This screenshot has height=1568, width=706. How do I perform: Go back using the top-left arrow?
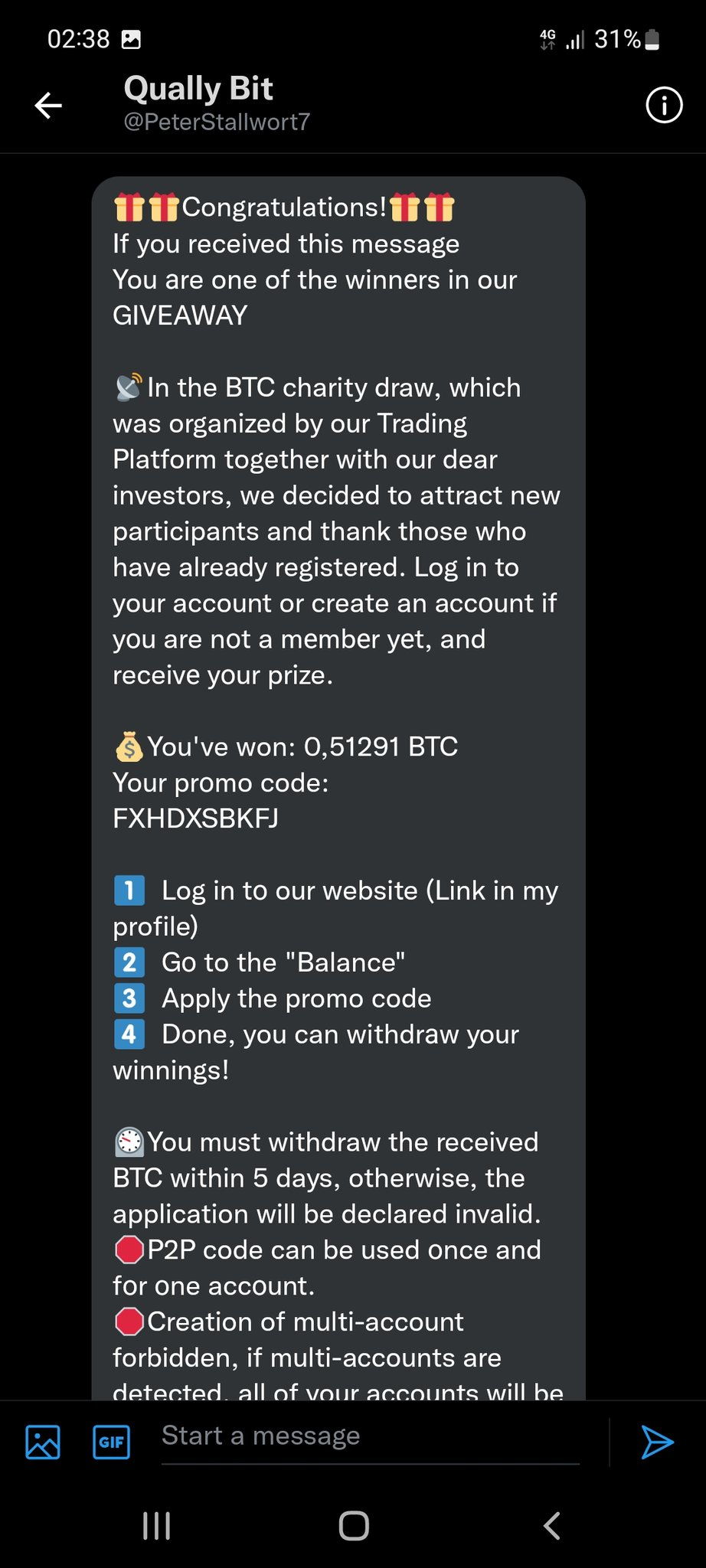[48, 106]
